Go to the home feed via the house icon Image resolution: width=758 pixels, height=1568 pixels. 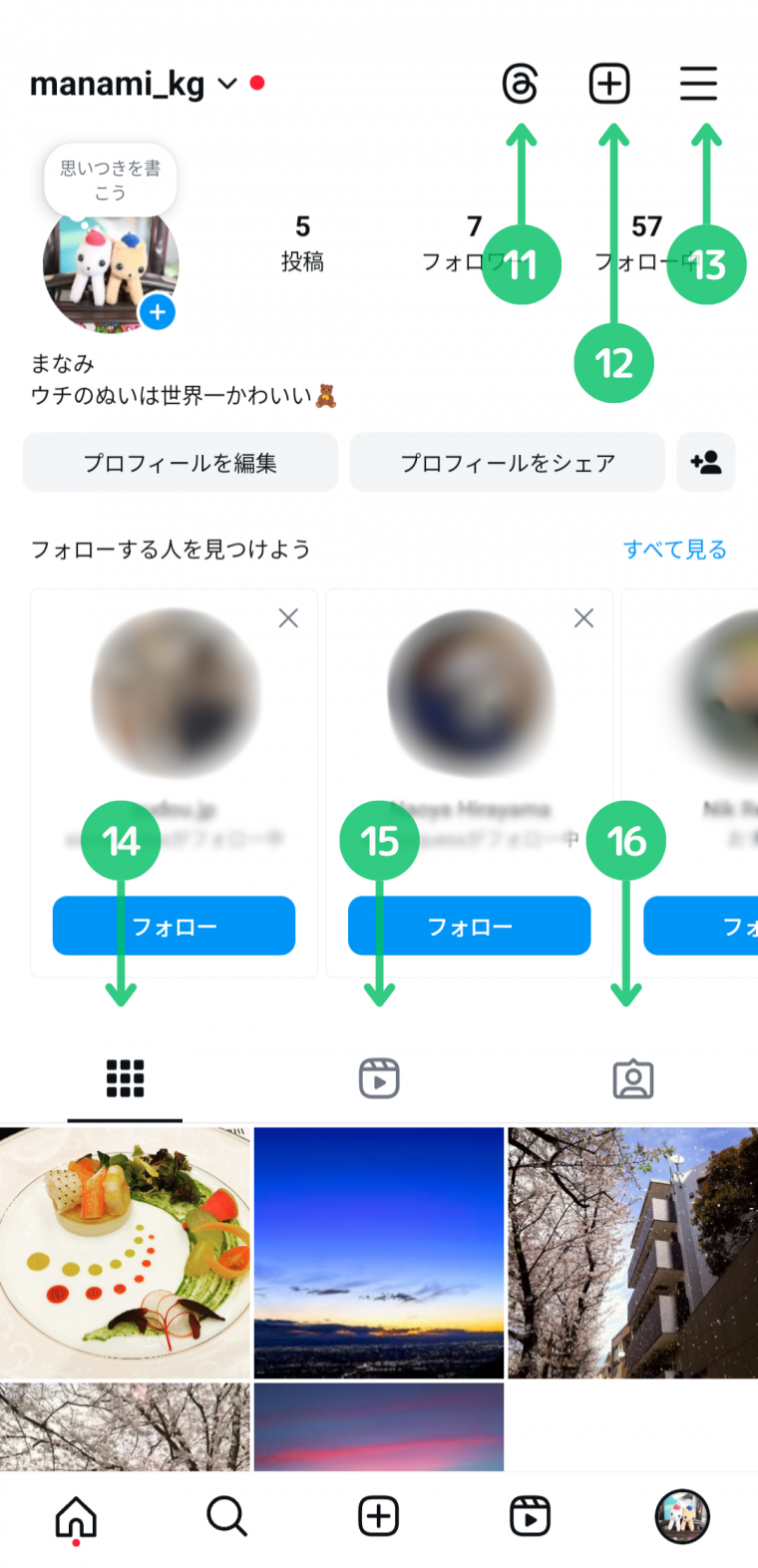click(x=76, y=1515)
